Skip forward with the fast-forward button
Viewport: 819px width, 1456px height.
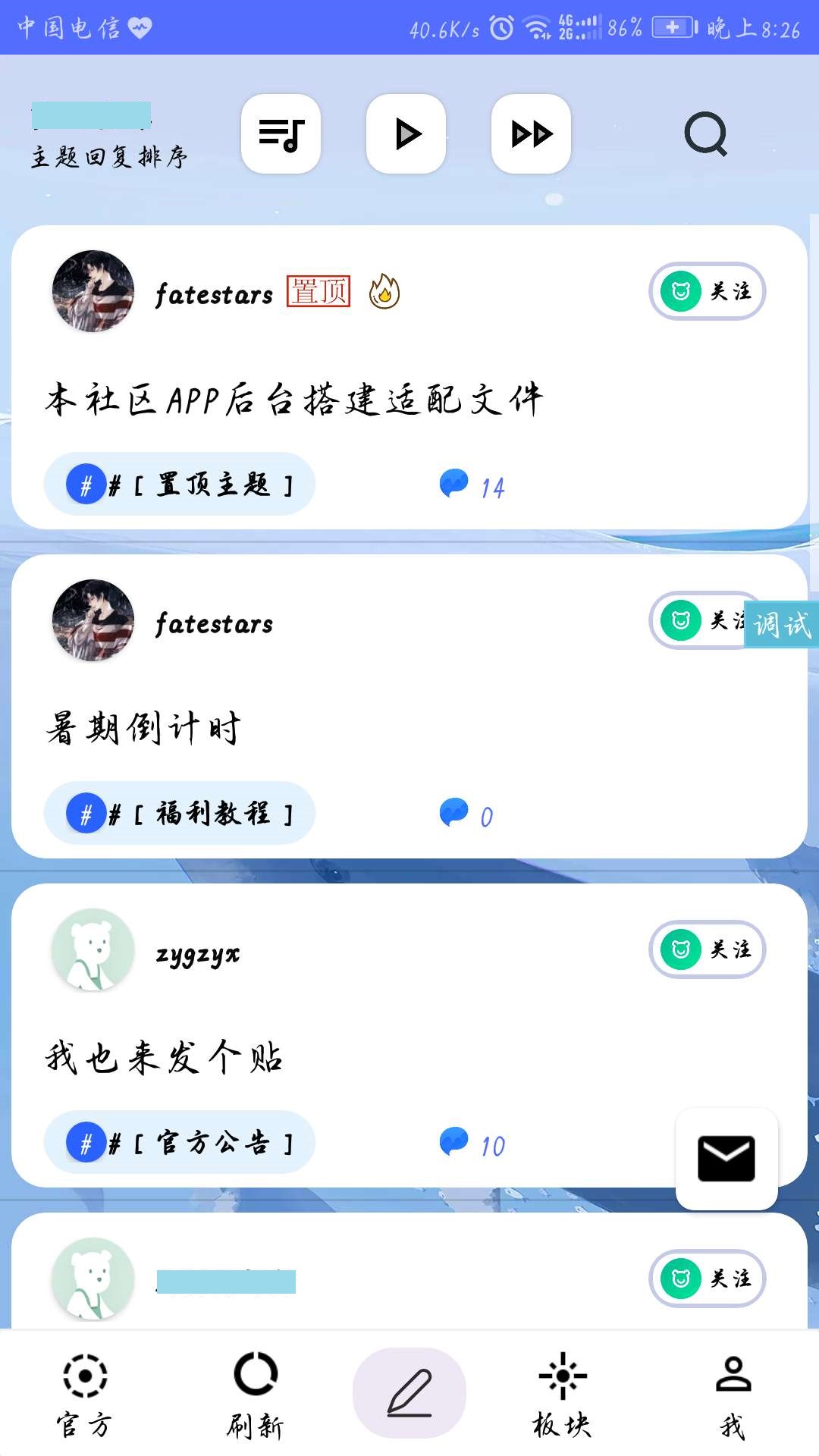click(x=531, y=134)
